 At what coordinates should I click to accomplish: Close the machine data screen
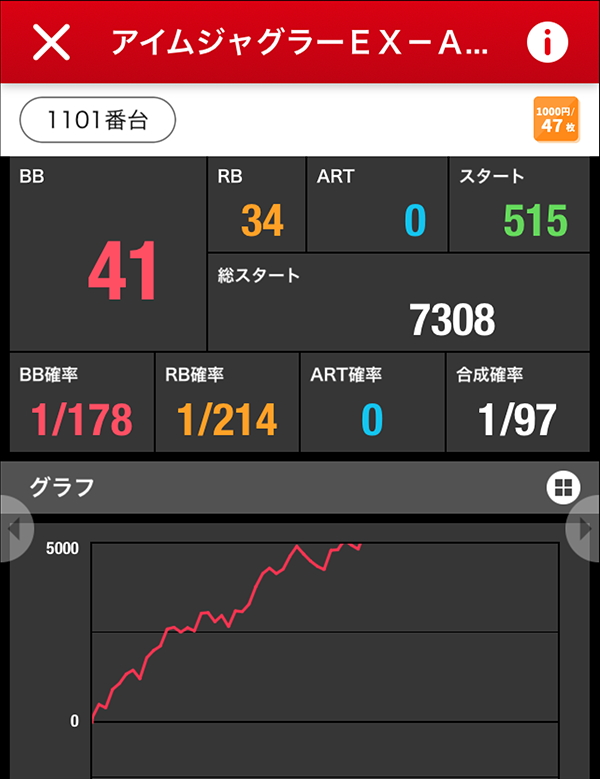coord(51,42)
